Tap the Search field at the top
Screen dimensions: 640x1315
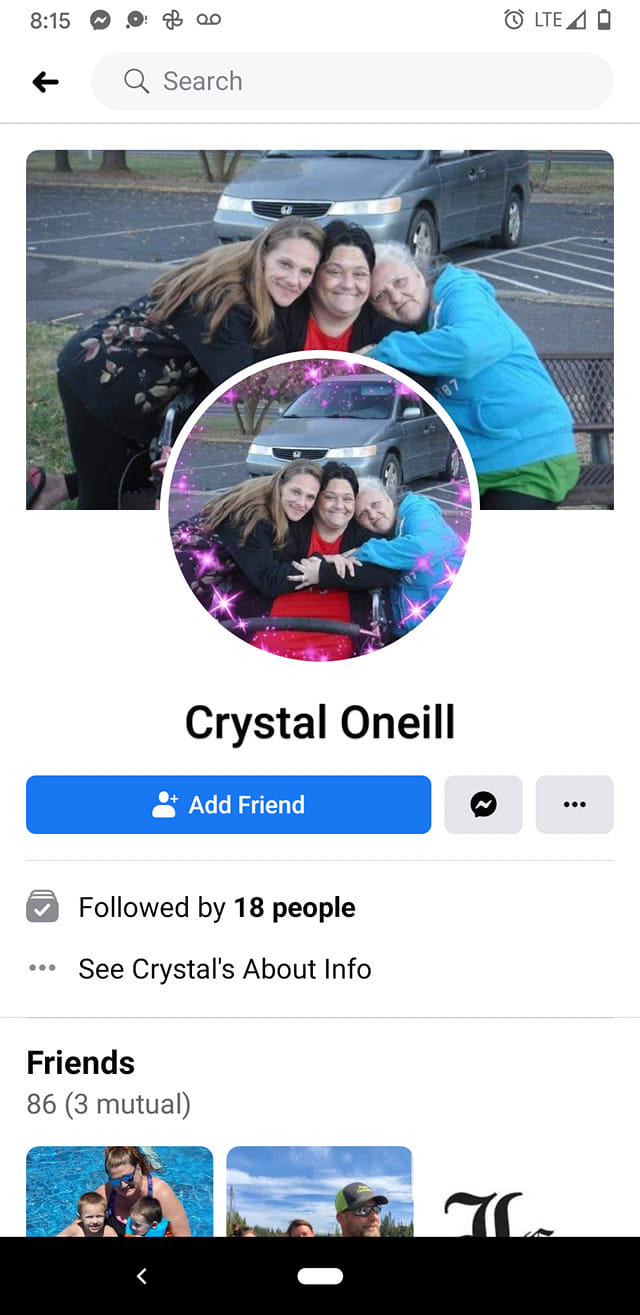(352, 82)
